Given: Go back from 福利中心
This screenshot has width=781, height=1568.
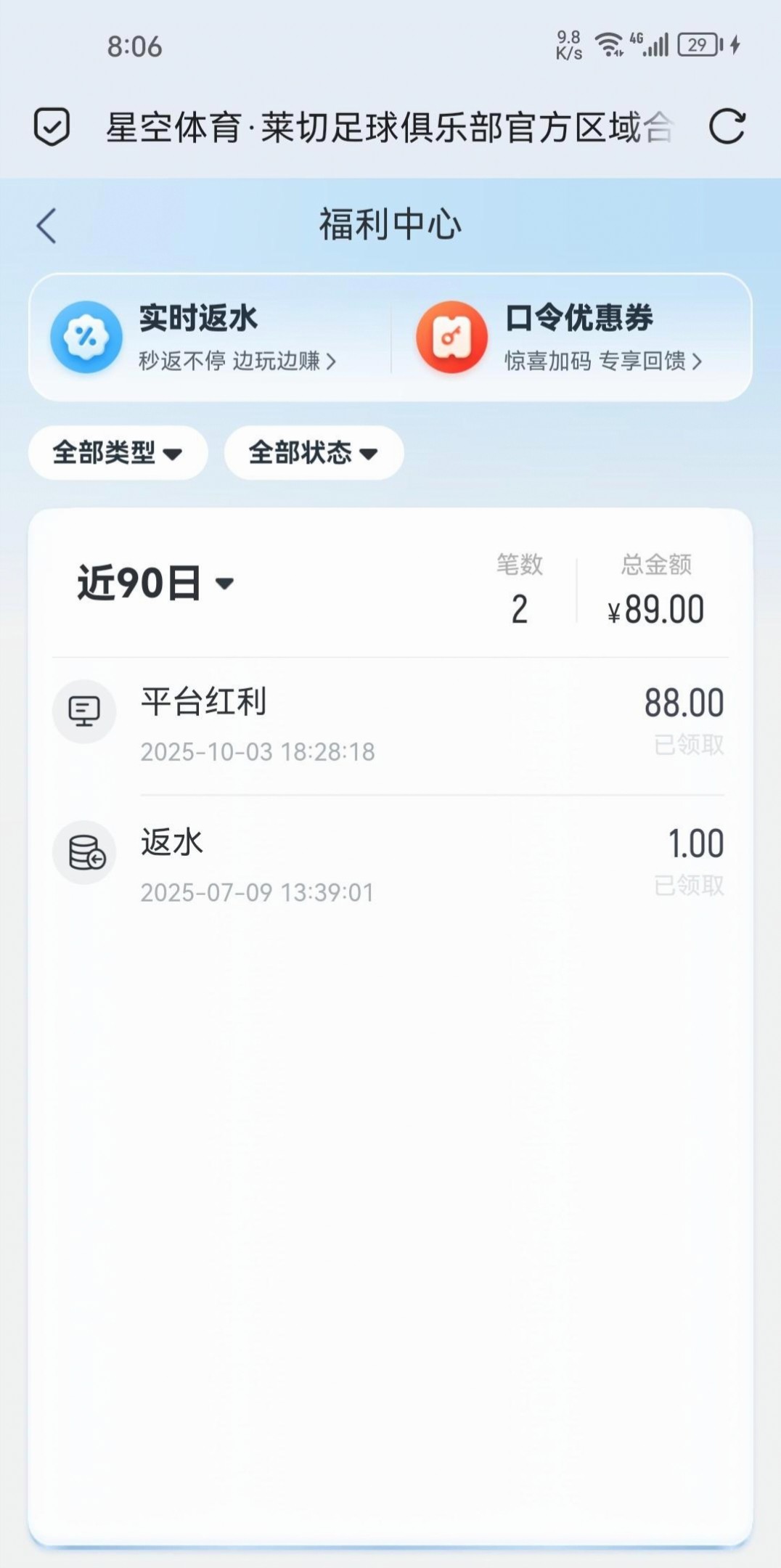Looking at the screenshot, I should coord(46,225).
